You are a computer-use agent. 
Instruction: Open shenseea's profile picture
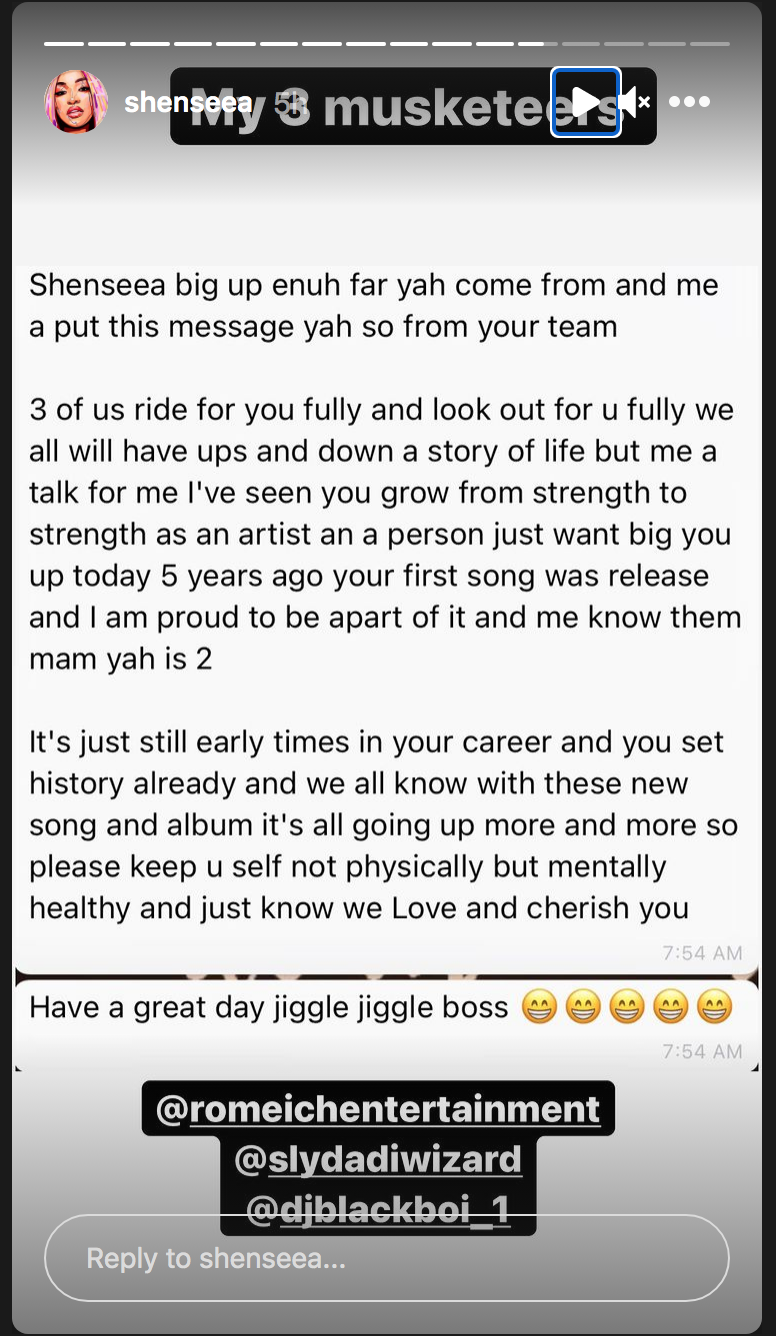point(77,102)
